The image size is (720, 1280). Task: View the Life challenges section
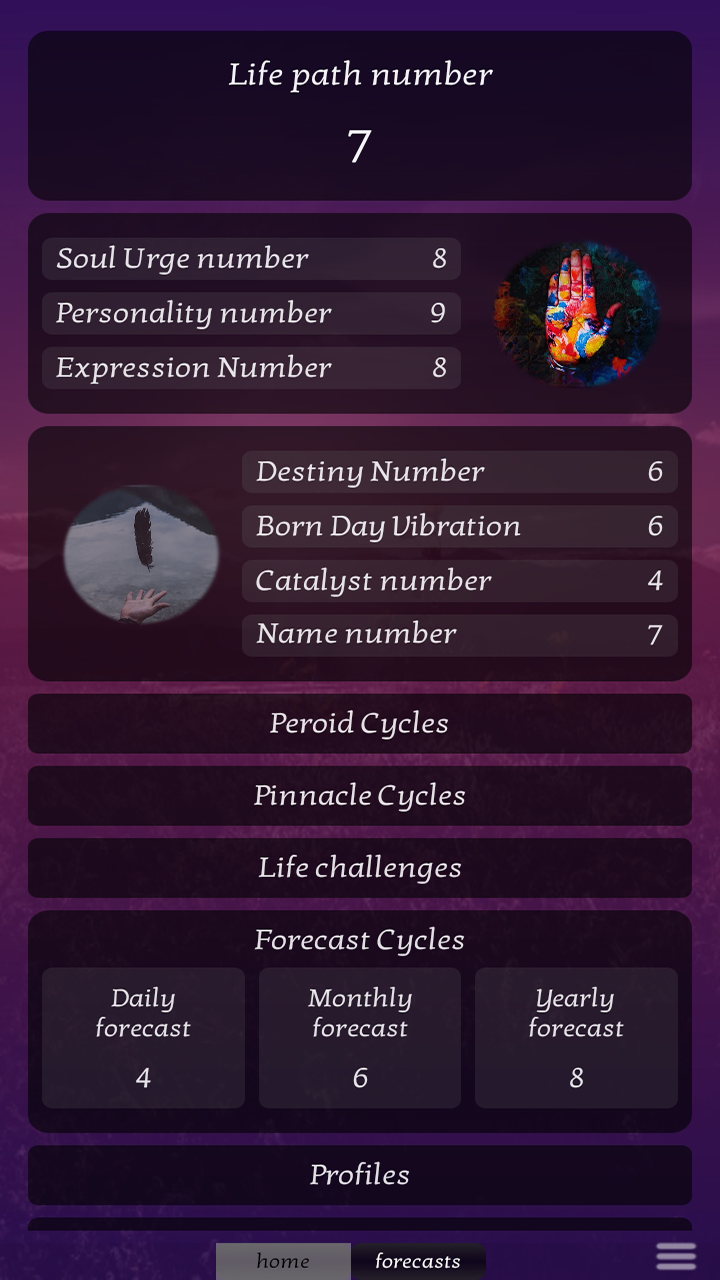pos(360,868)
